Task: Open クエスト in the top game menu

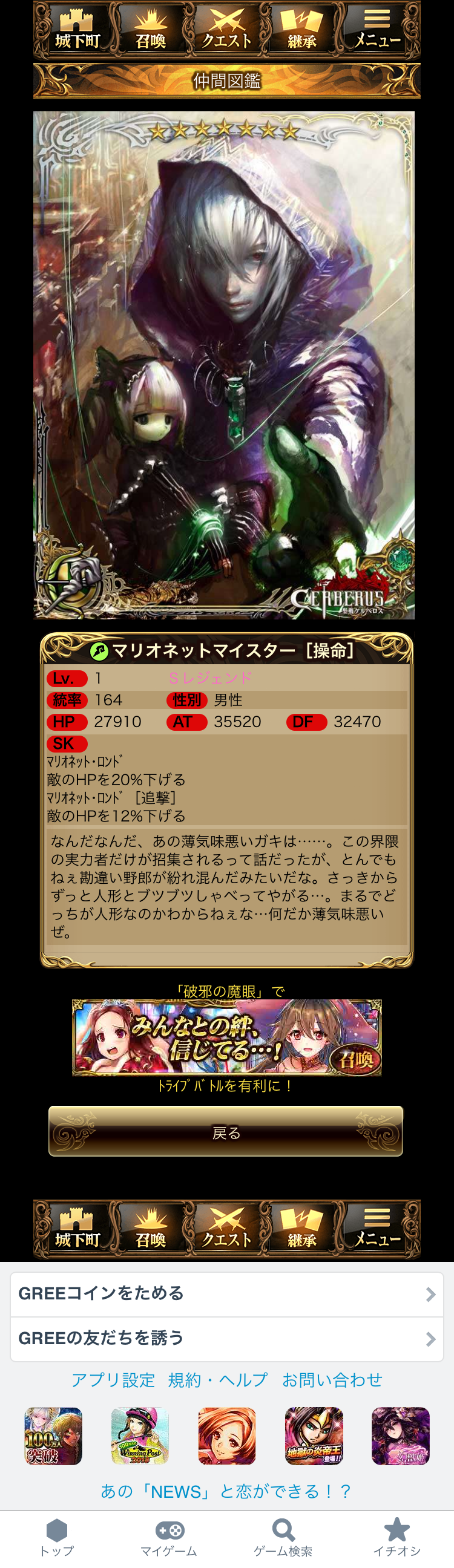Action: [226, 29]
